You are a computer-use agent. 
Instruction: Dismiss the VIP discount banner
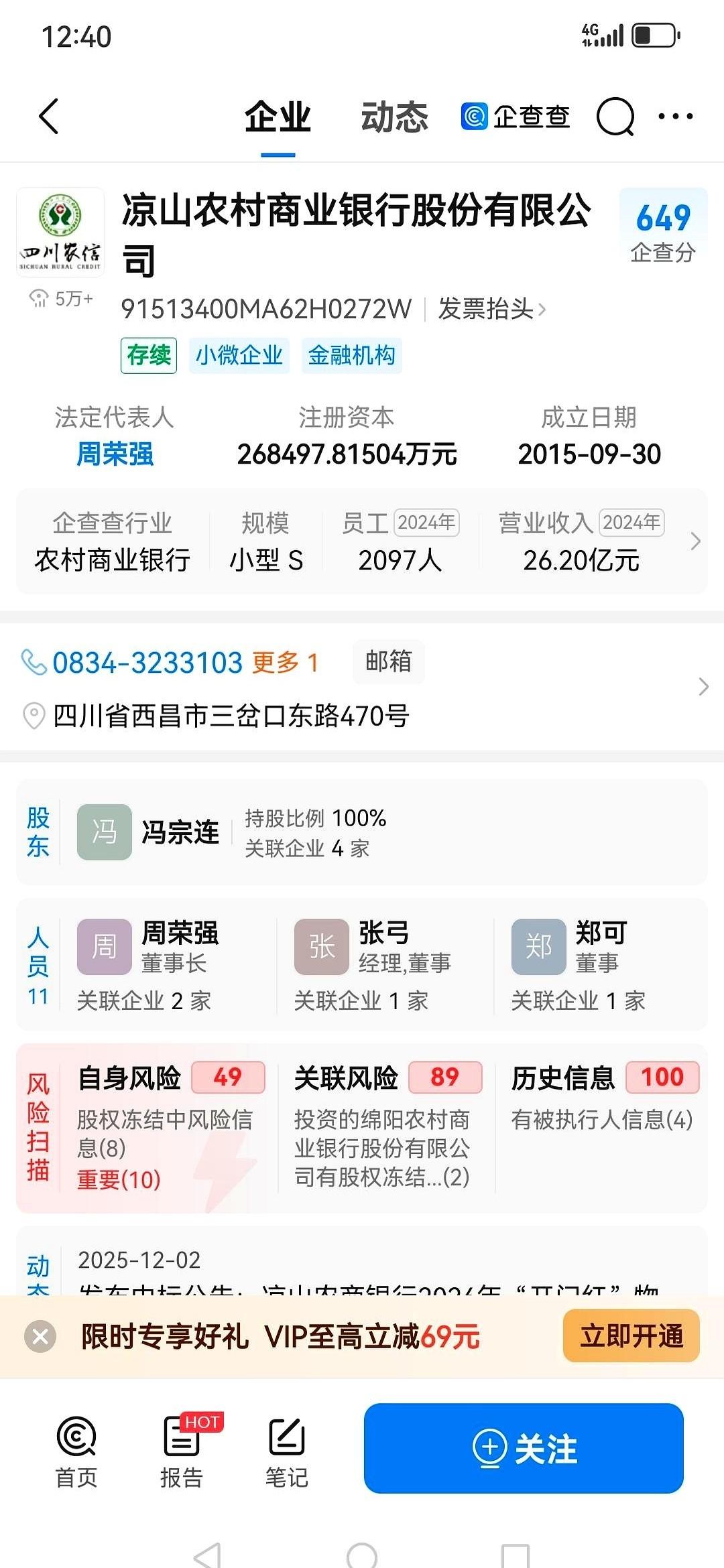pos(40,1336)
